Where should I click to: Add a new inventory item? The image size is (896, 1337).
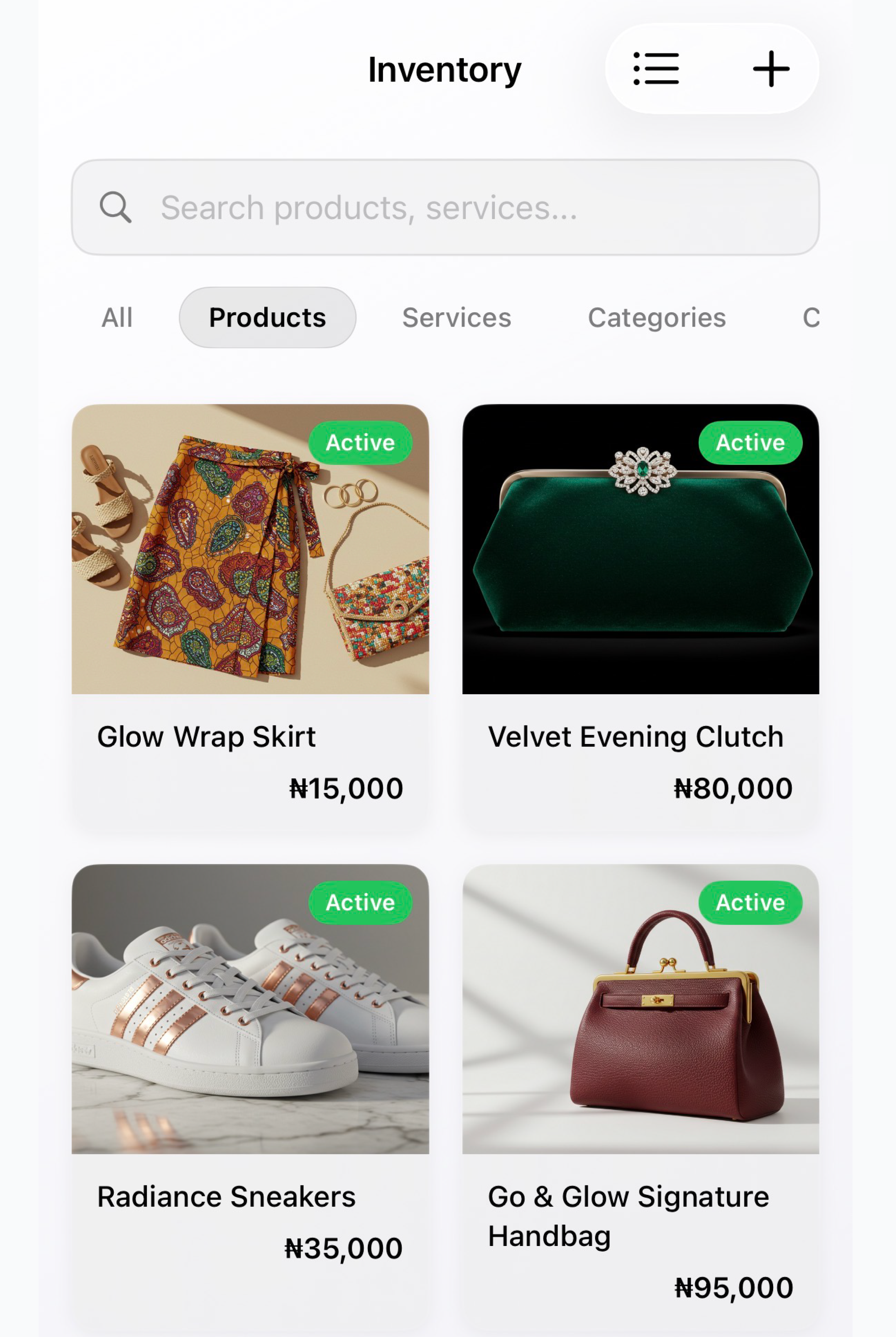tap(771, 69)
